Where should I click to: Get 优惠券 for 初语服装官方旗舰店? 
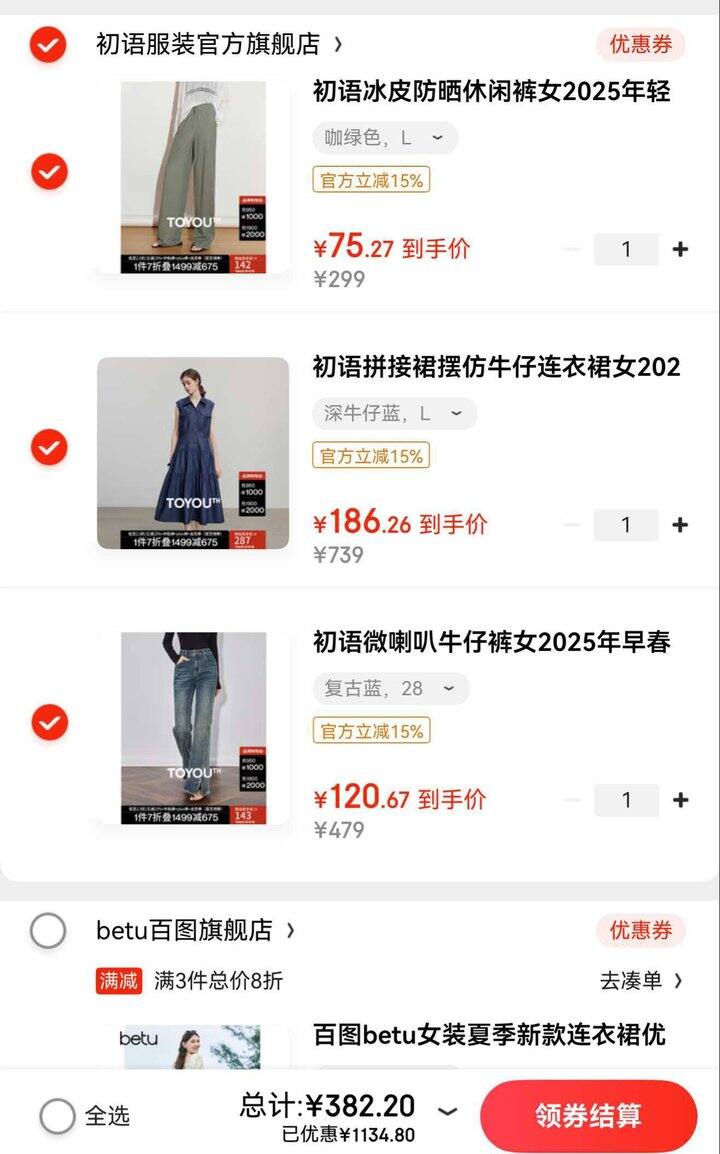pos(640,44)
